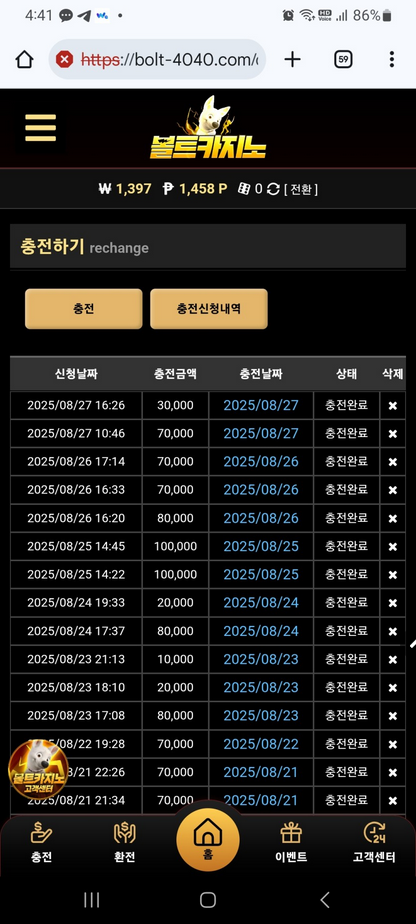
Task: Open the 이벤트 tab
Action: [x=291, y=843]
